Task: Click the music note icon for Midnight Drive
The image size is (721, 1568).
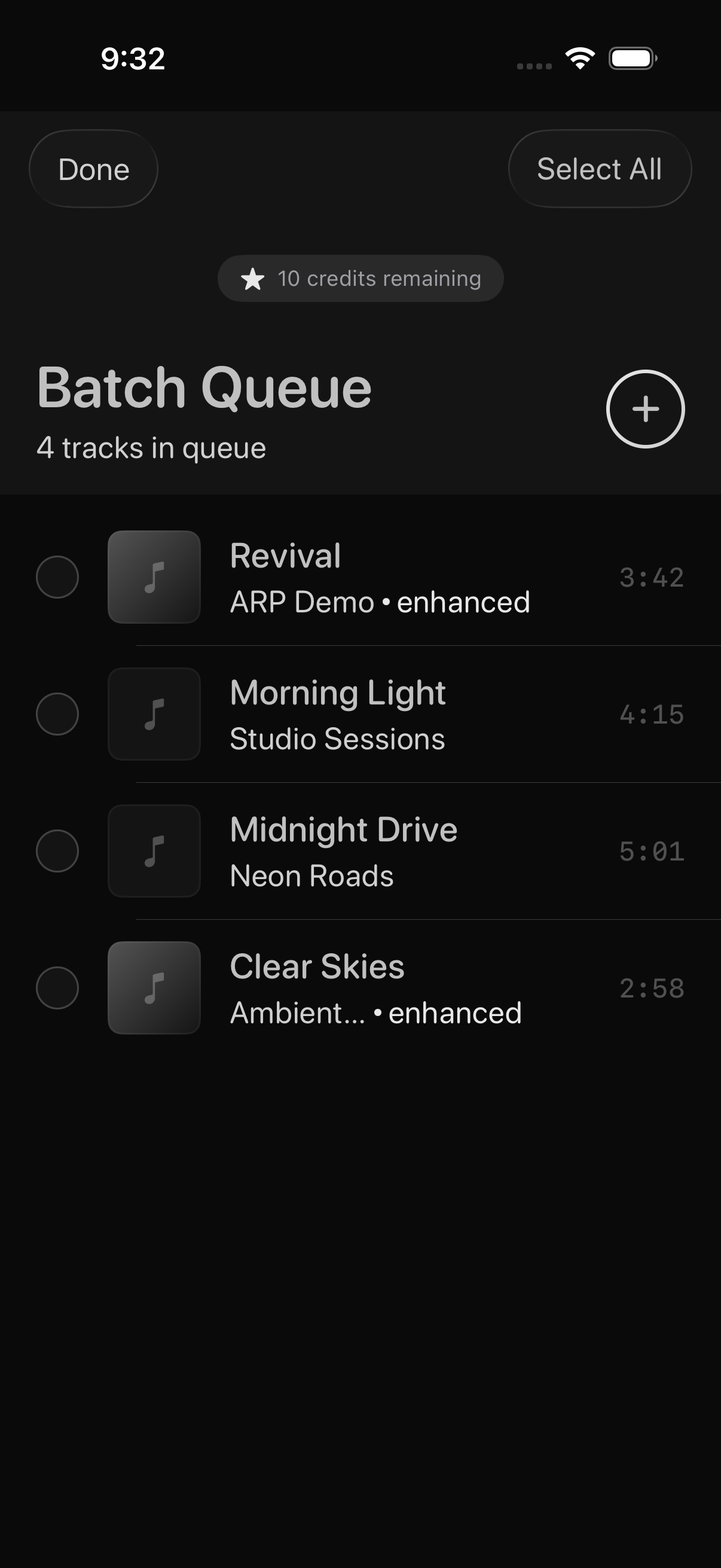Action: click(154, 852)
